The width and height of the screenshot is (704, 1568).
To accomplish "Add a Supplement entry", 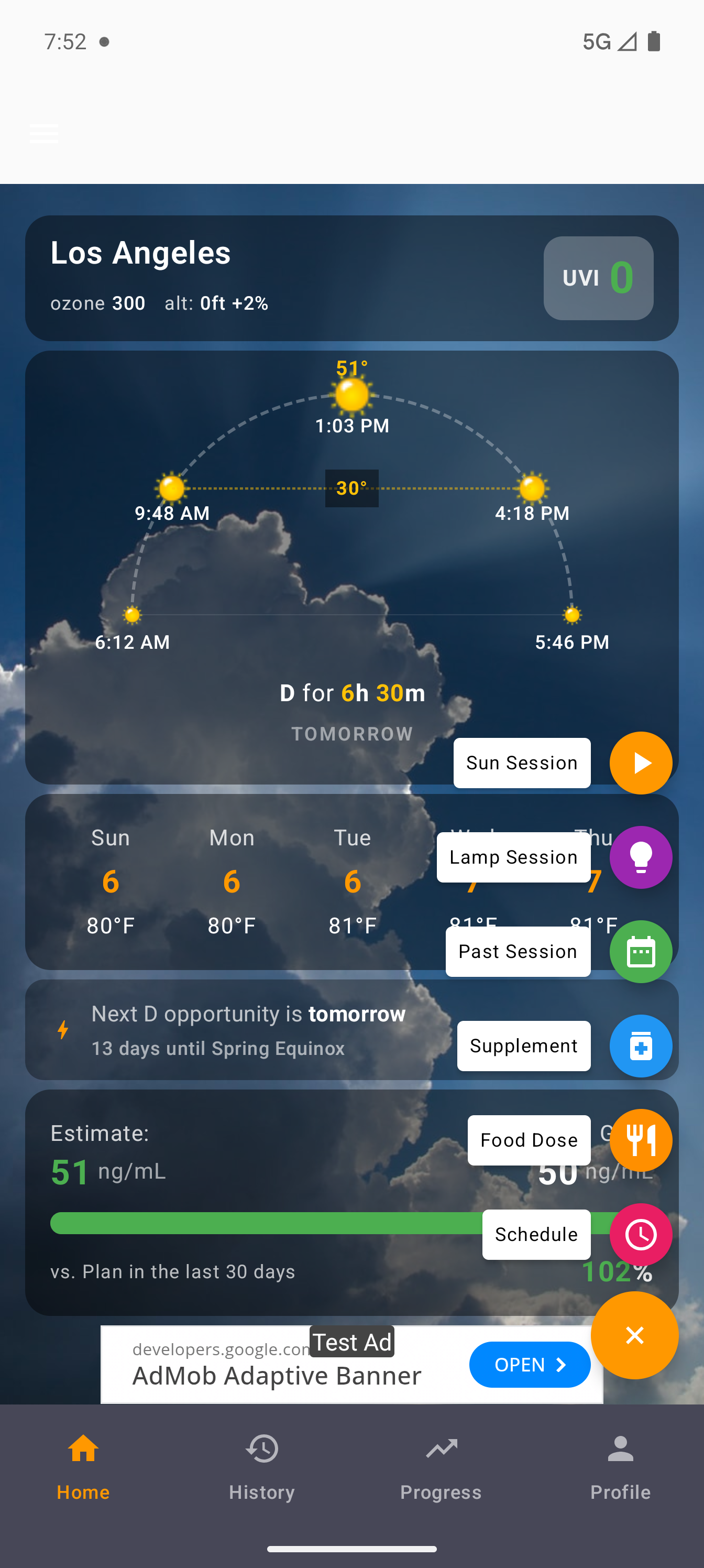I will pos(640,1046).
